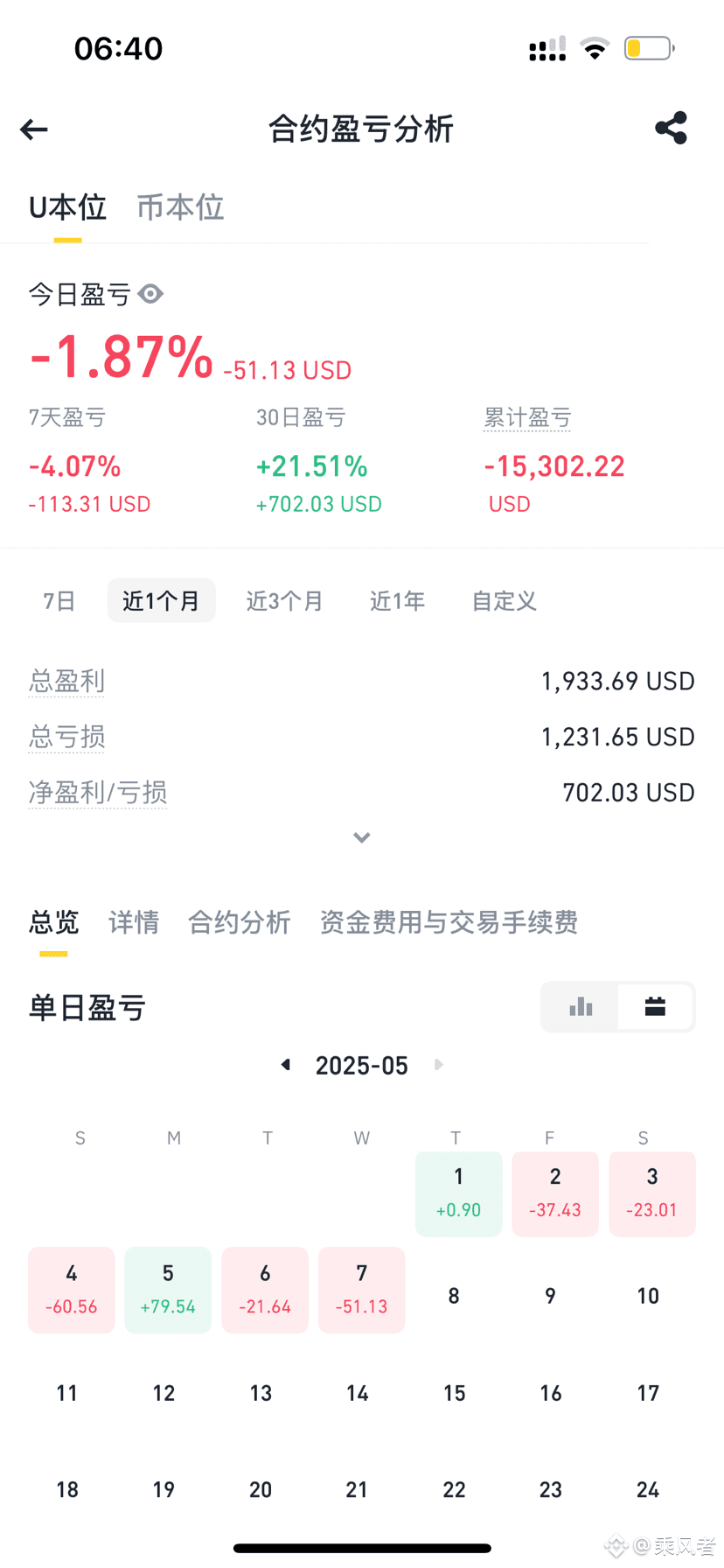
Task: Tap the May 5 cell showing +79.54
Action: (168, 1290)
